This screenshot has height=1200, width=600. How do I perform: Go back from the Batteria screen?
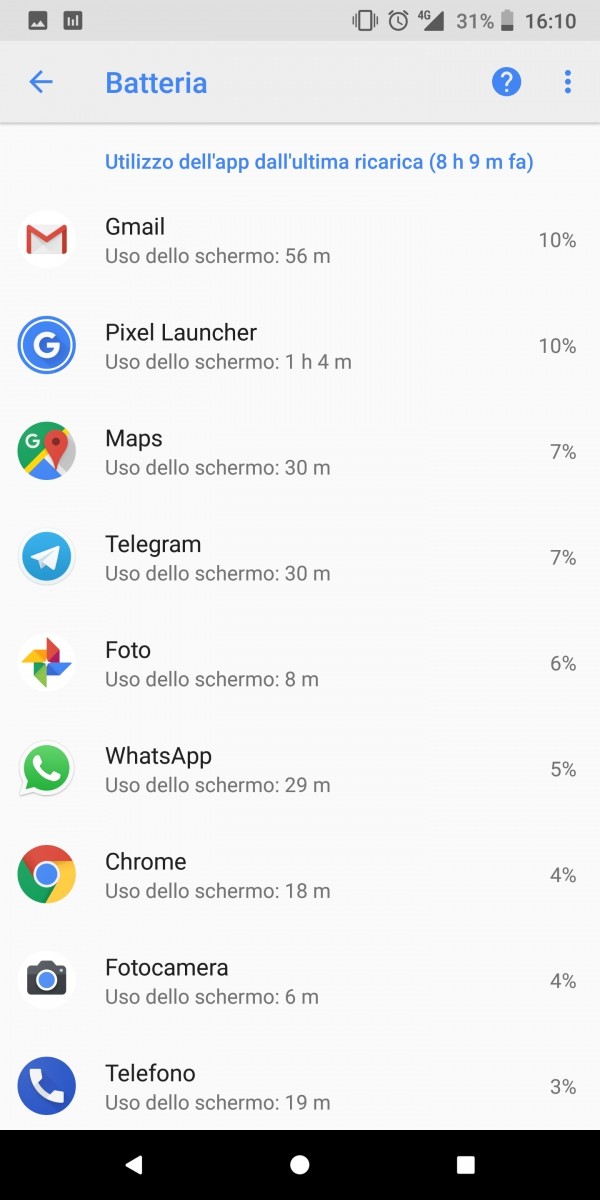click(x=41, y=82)
